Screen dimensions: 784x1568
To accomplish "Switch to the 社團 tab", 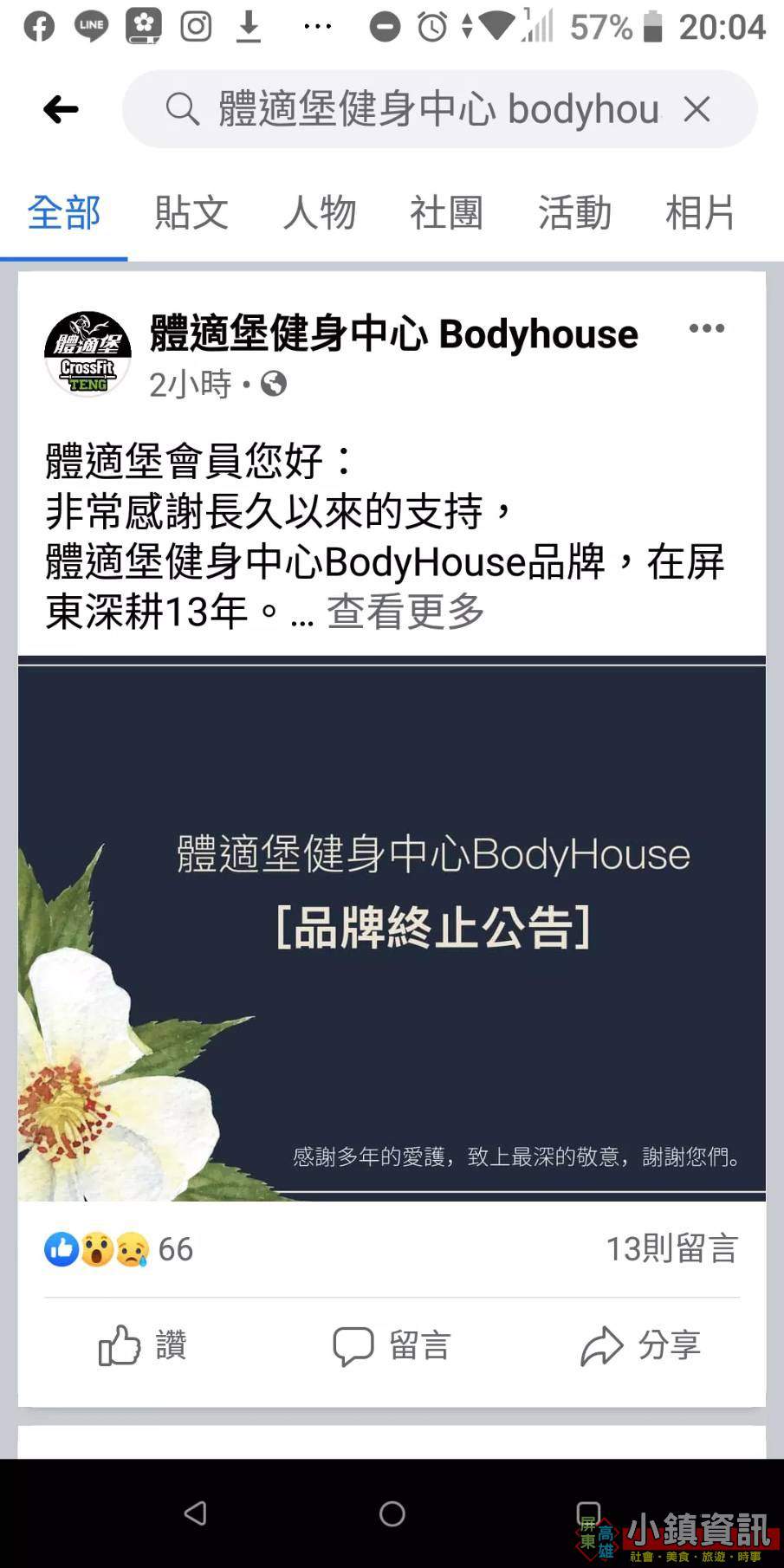I will (447, 213).
